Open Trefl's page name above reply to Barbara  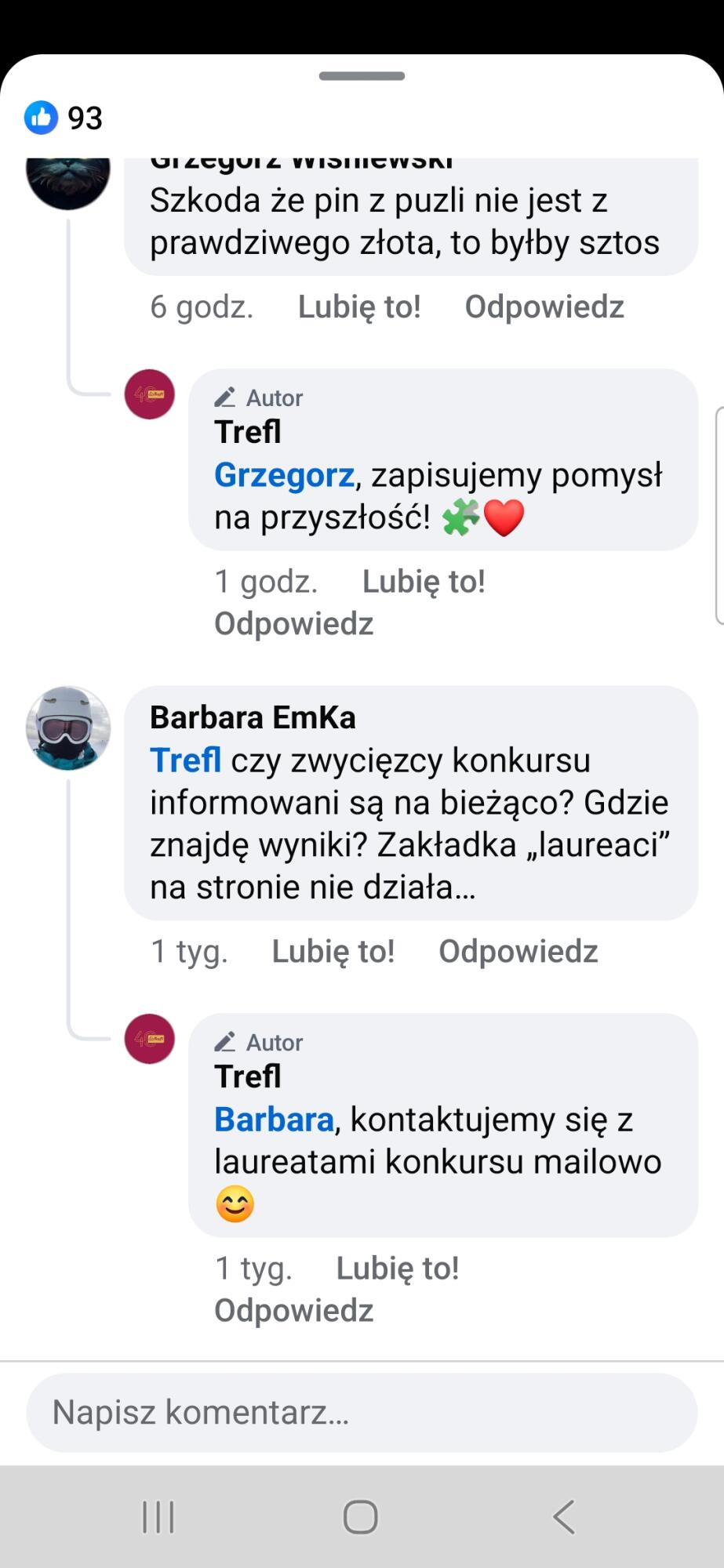pos(248,1076)
